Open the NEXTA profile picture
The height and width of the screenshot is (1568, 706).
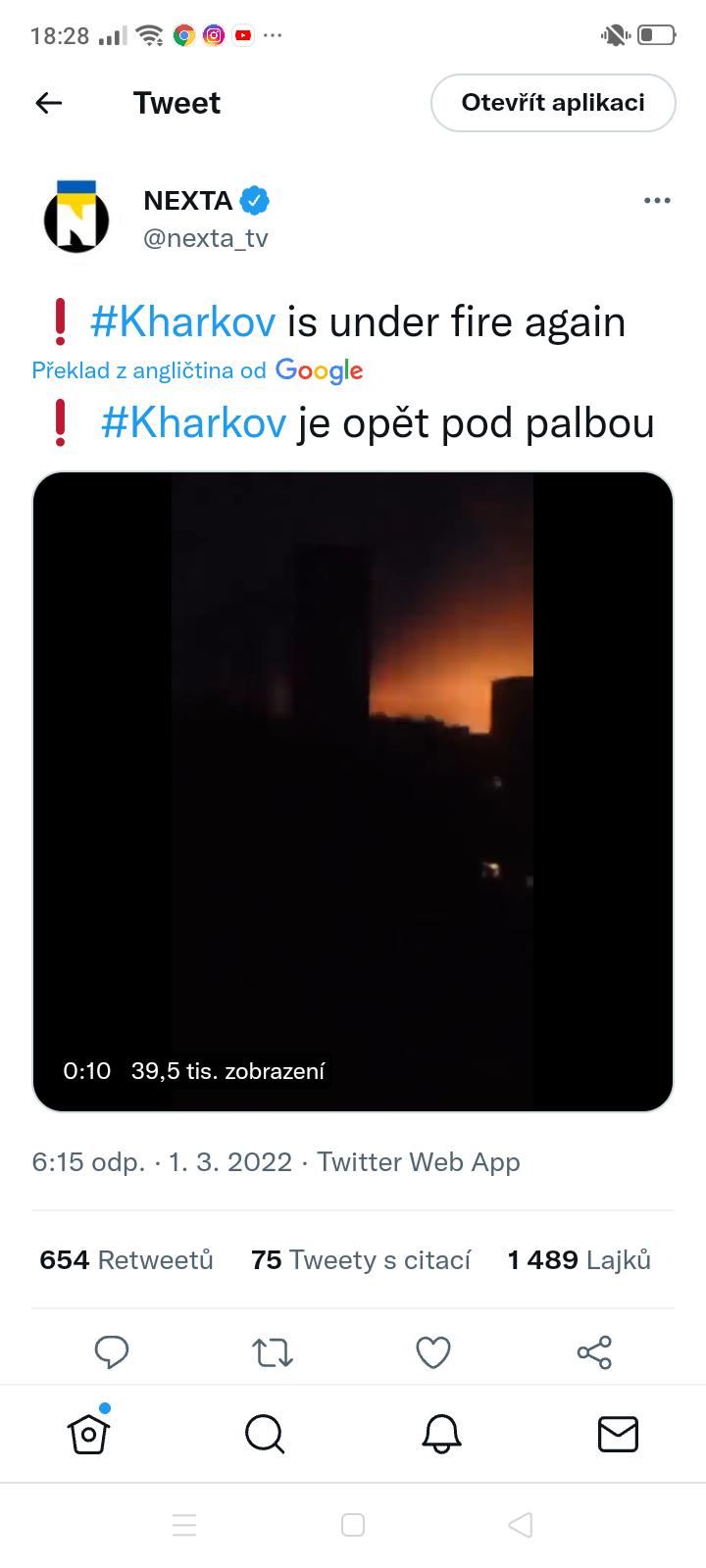pos(76,218)
